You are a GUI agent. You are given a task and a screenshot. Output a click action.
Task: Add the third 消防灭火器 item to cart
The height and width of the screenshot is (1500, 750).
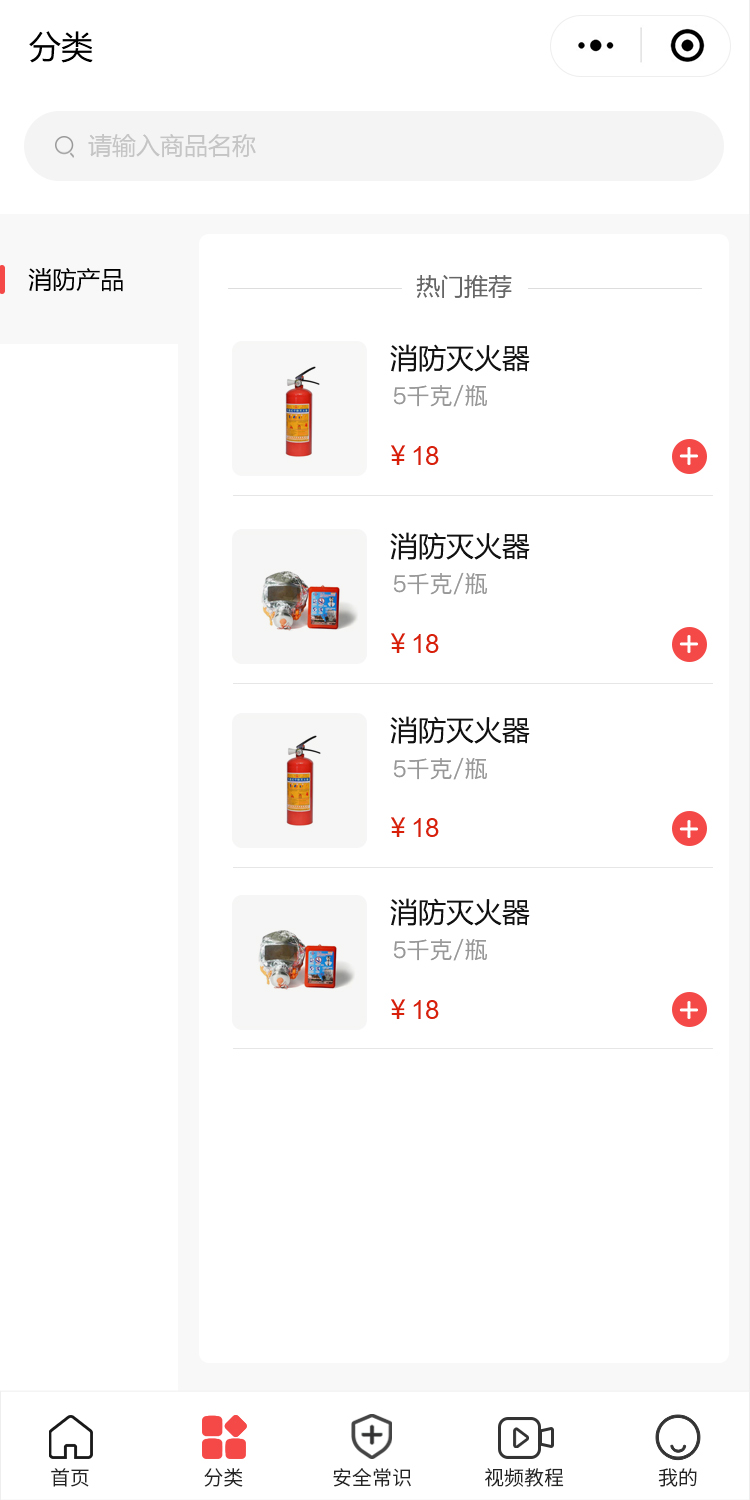(689, 828)
